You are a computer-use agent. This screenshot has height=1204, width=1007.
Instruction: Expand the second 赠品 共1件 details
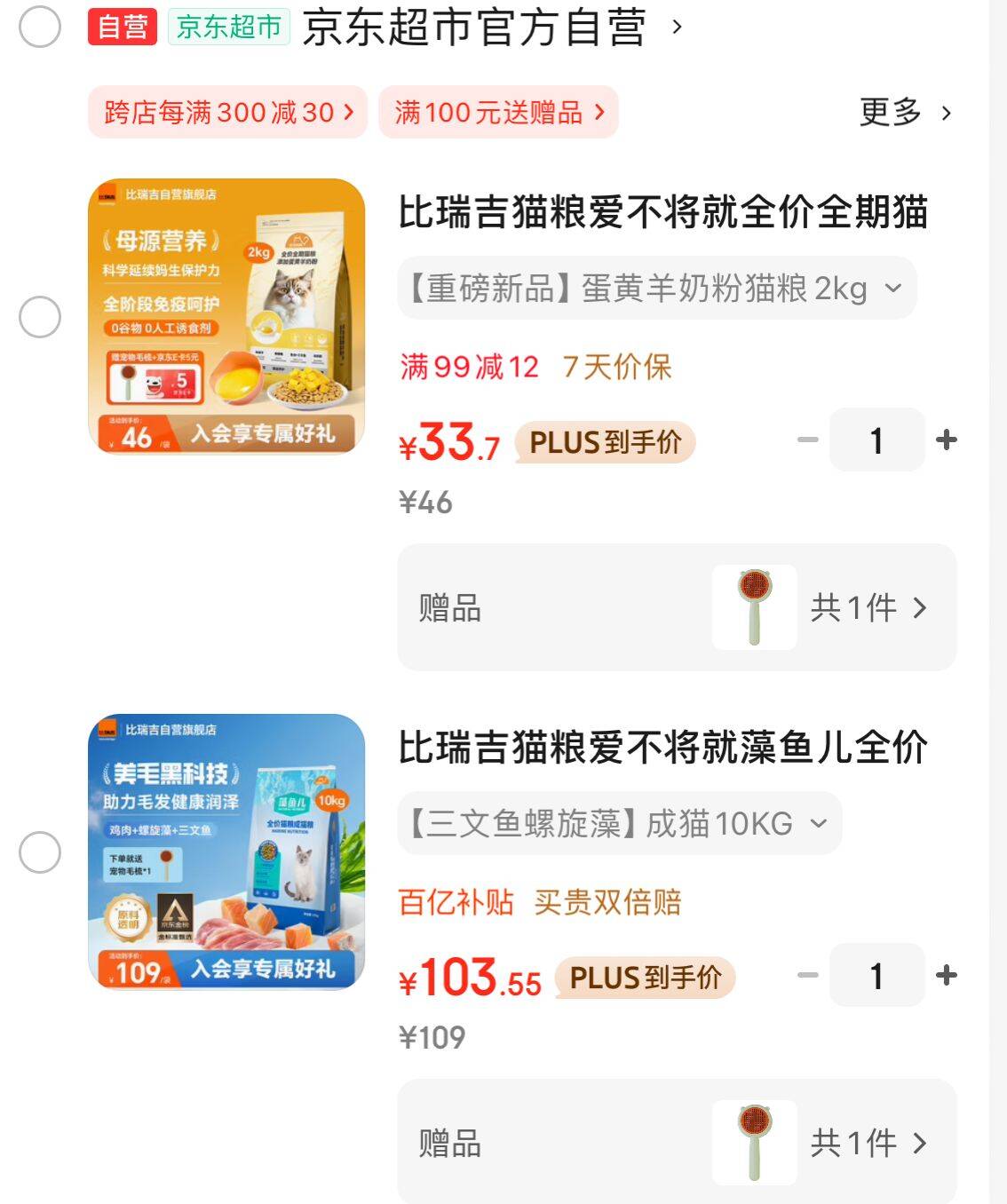866,1144
